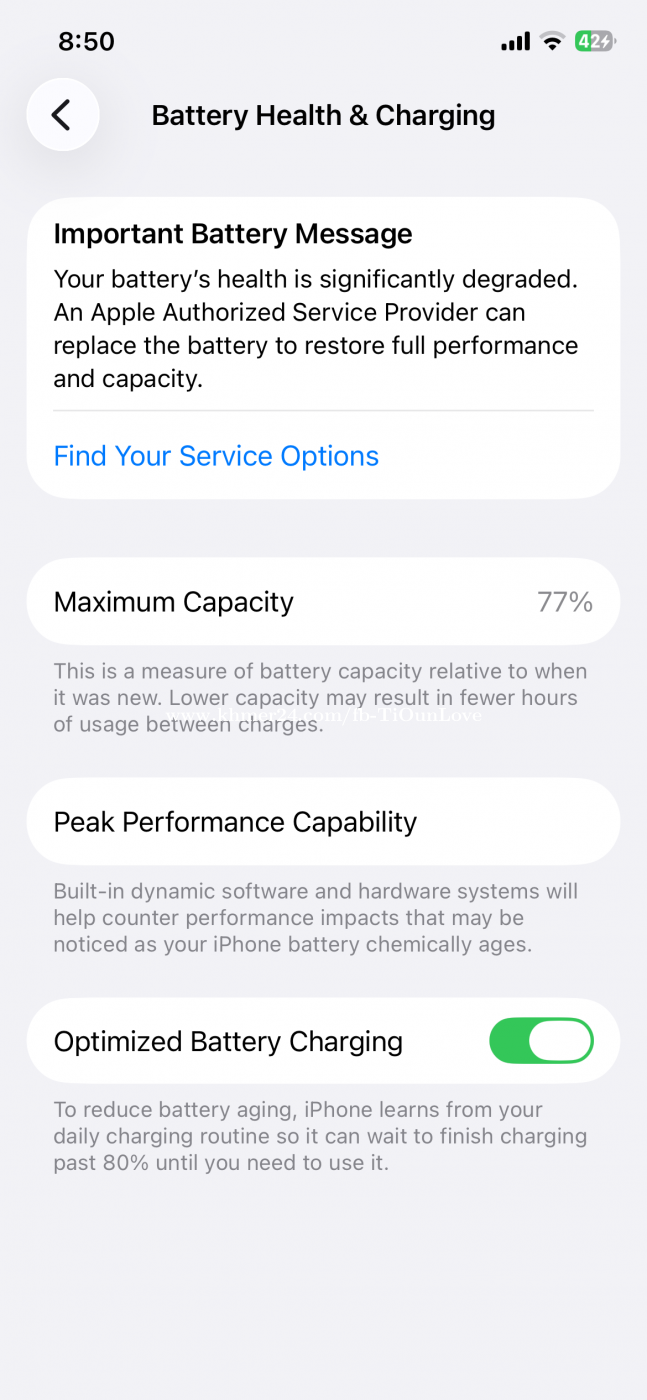Image resolution: width=647 pixels, height=1400 pixels.
Task: Open Find Your Service Options link
Action: pyautogui.click(x=216, y=456)
